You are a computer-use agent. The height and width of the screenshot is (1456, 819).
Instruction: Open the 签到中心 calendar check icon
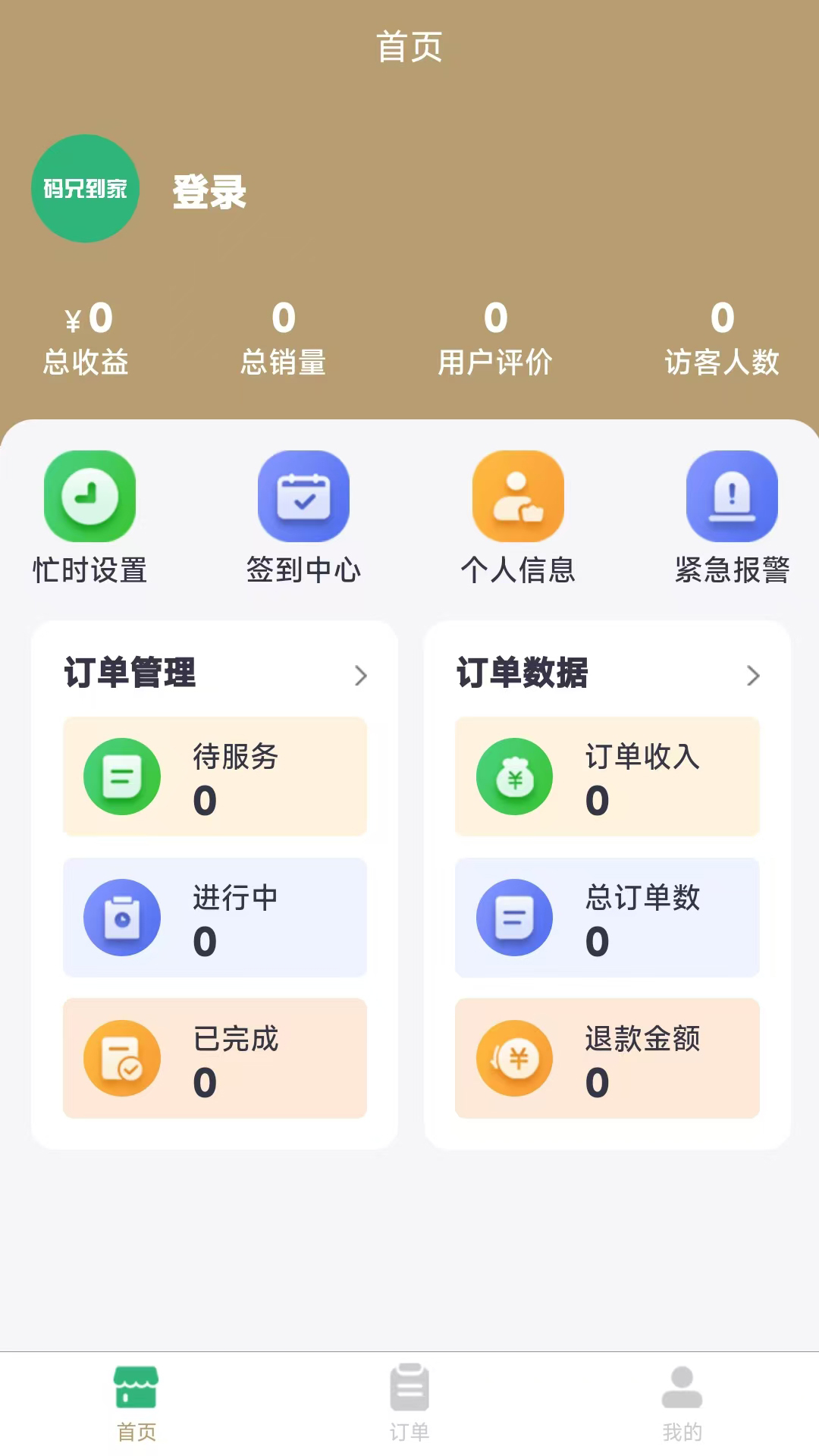coord(303,496)
